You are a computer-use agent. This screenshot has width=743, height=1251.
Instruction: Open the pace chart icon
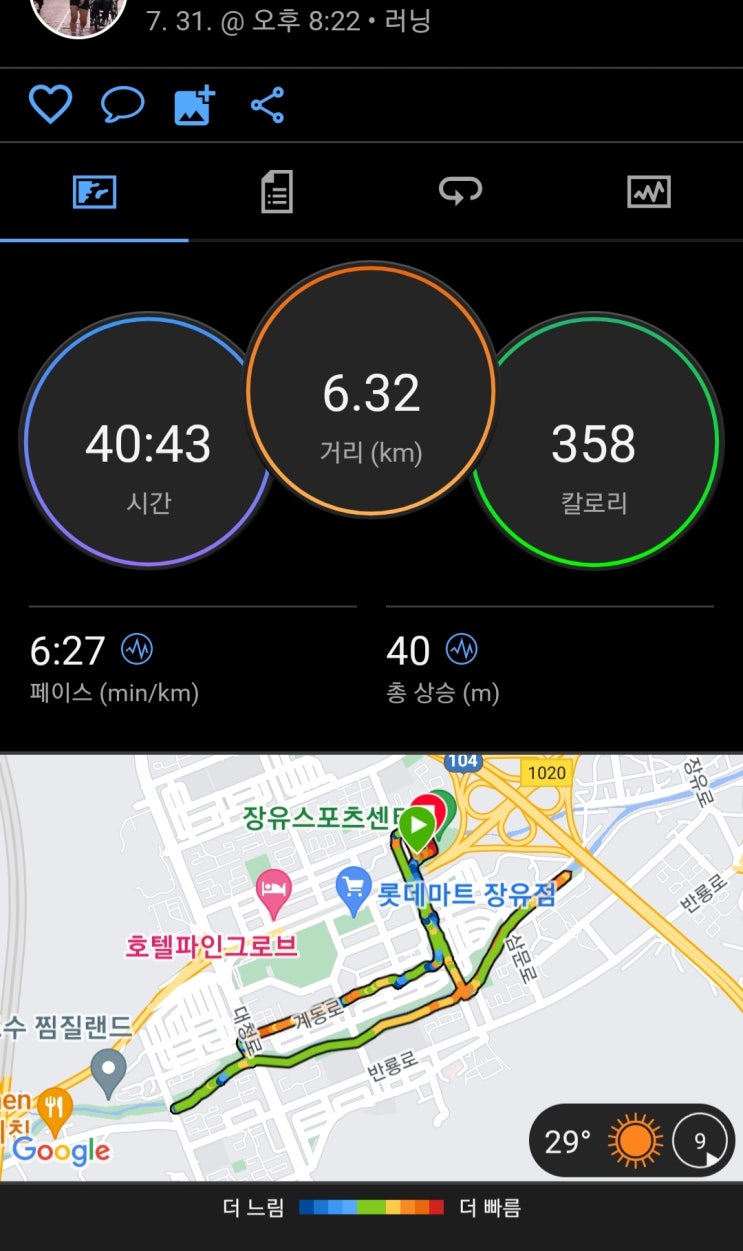pyautogui.click(x=137, y=651)
